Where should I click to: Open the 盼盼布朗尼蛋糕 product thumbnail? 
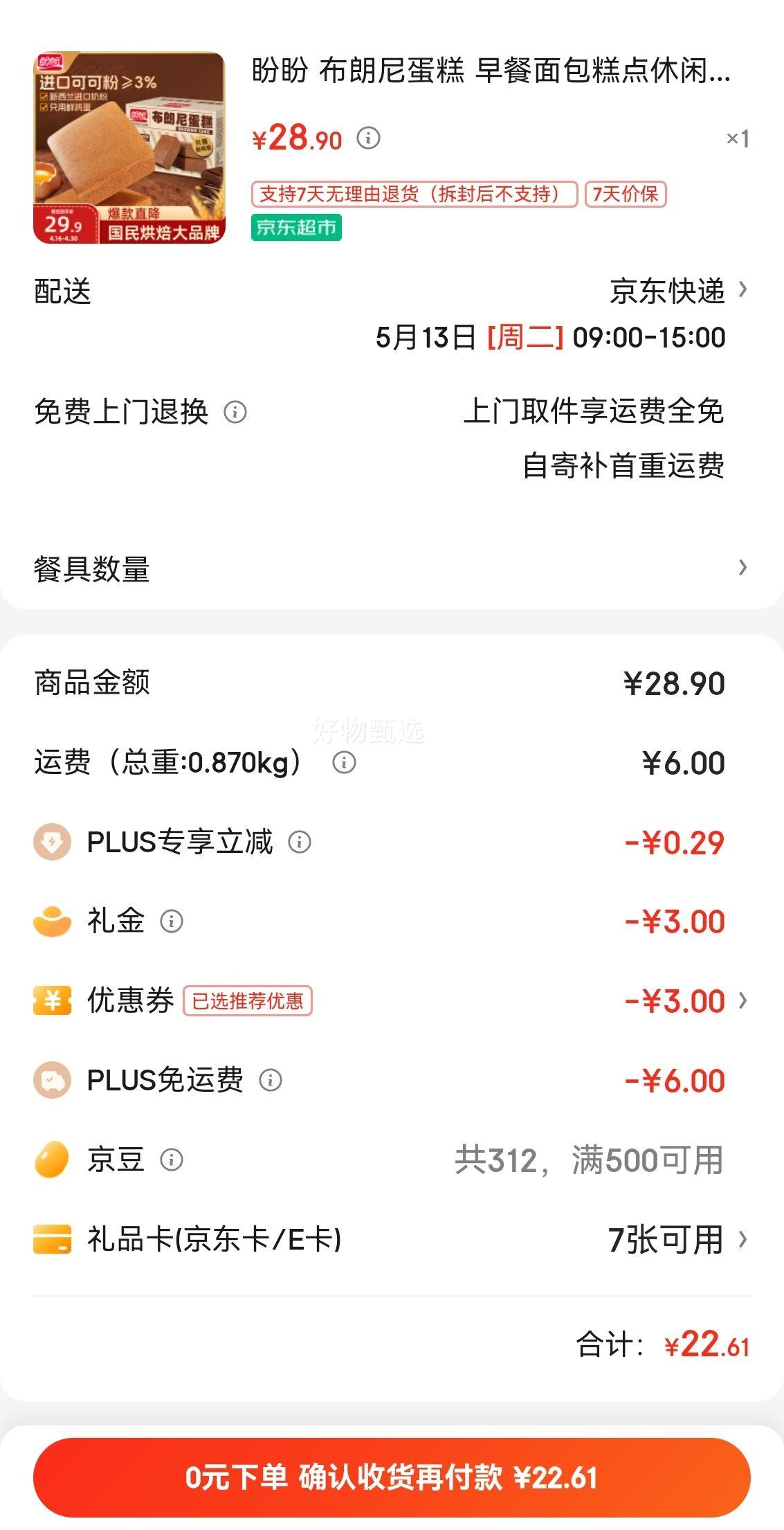(x=129, y=148)
